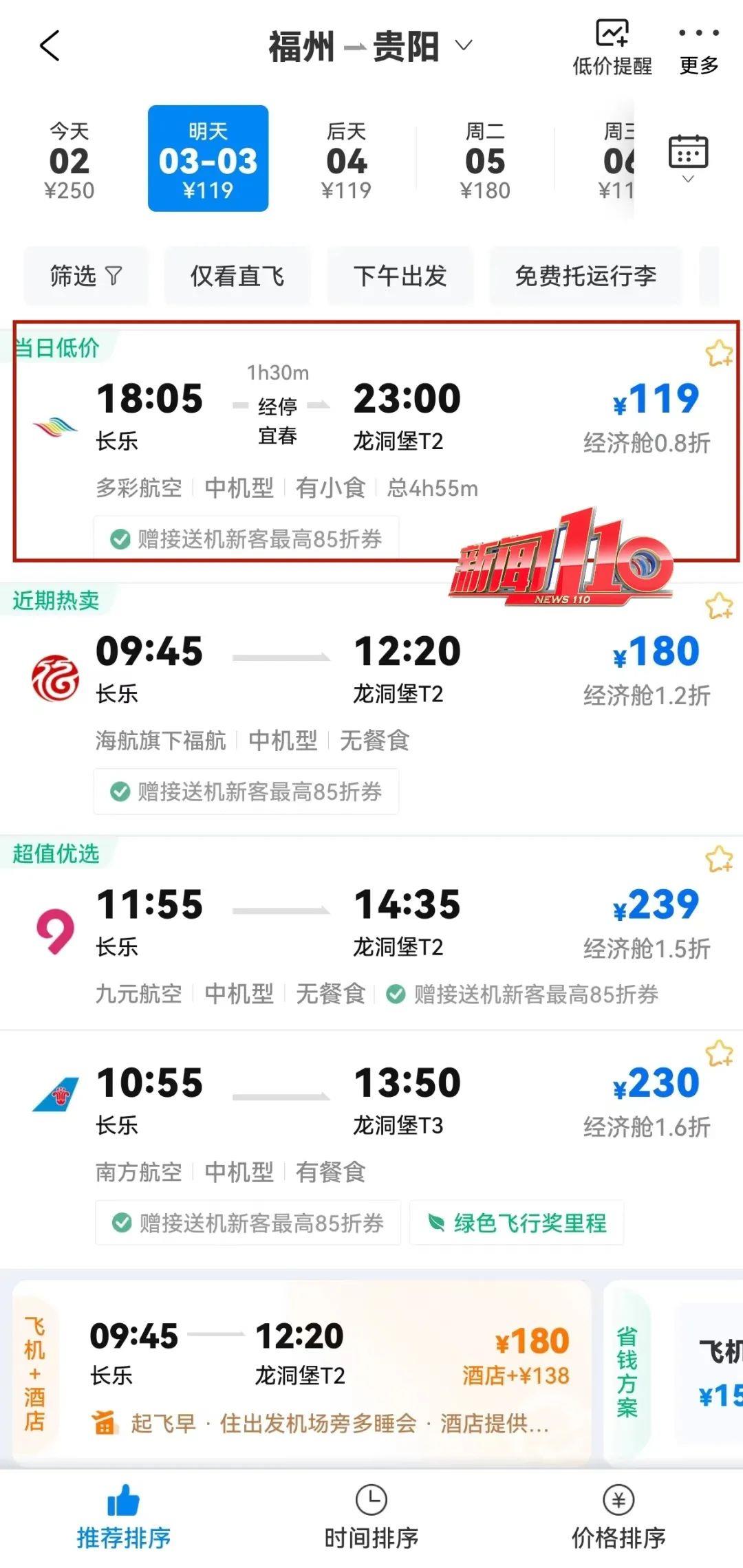Image resolution: width=743 pixels, height=1568 pixels.
Task: Enable the 仅看直飞 filter chip
Action: click(237, 276)
